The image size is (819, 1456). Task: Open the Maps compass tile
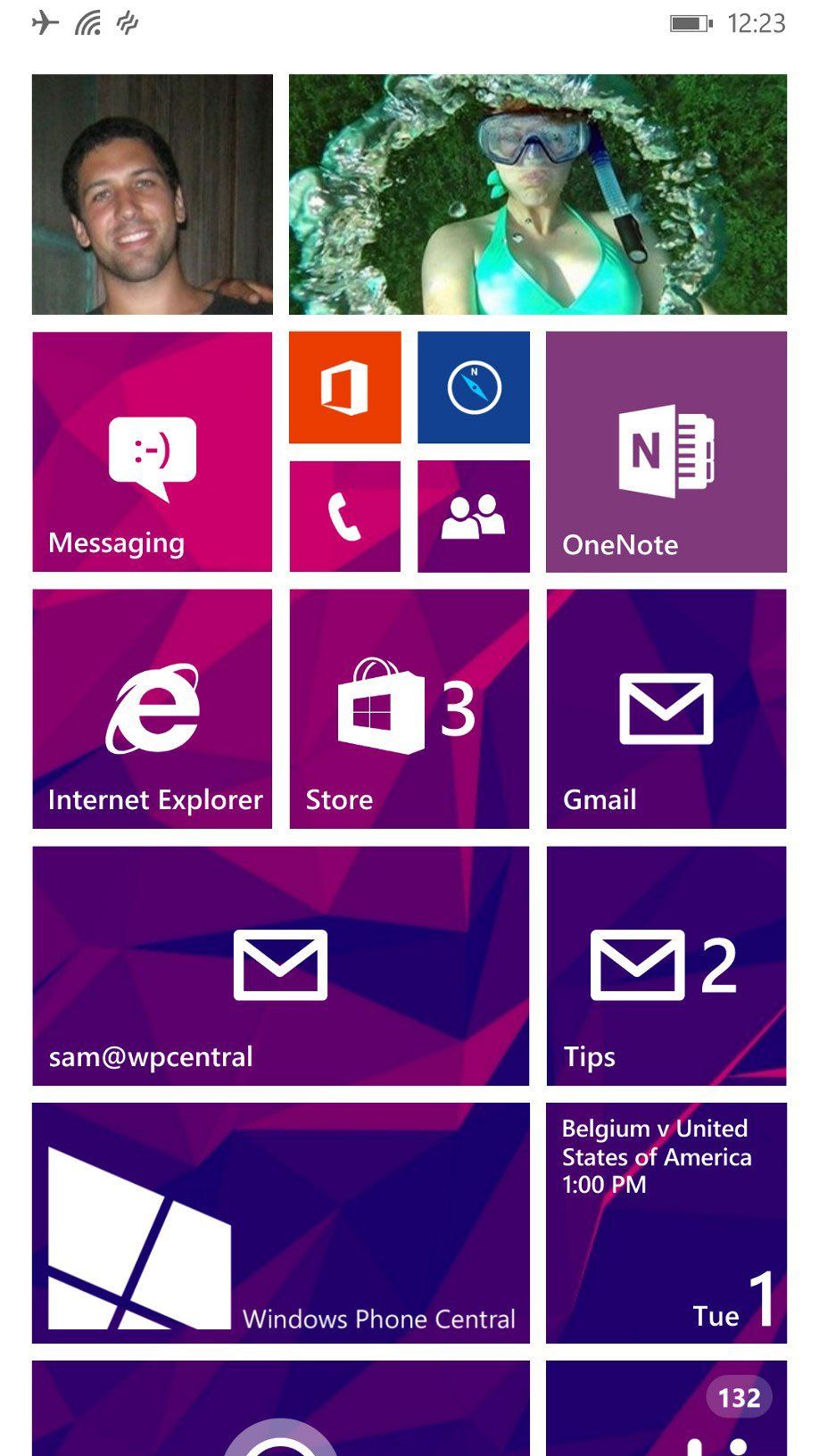coord(473,387)
